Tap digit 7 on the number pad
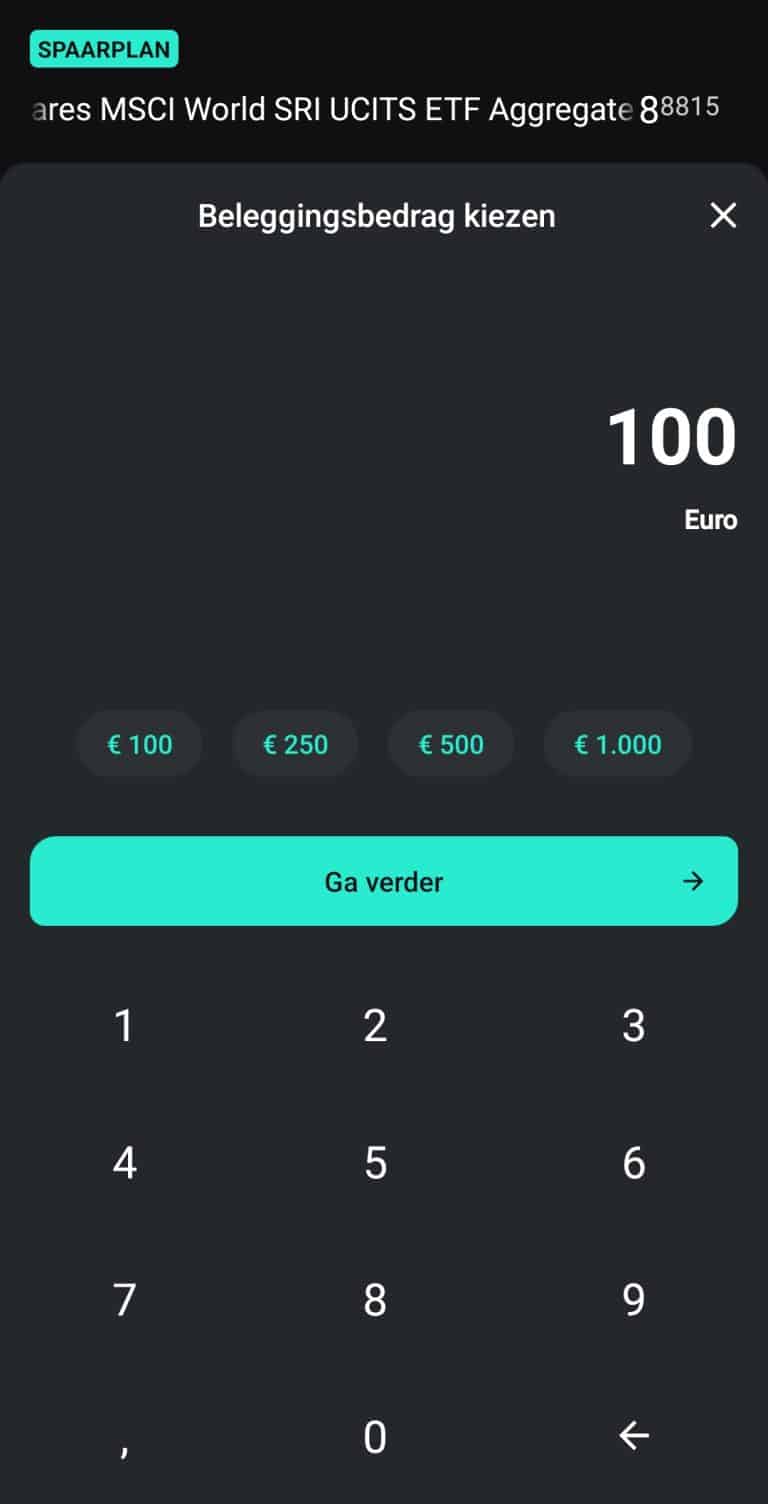Screen dimensions: 768x1504 (x=123, y=1300)
